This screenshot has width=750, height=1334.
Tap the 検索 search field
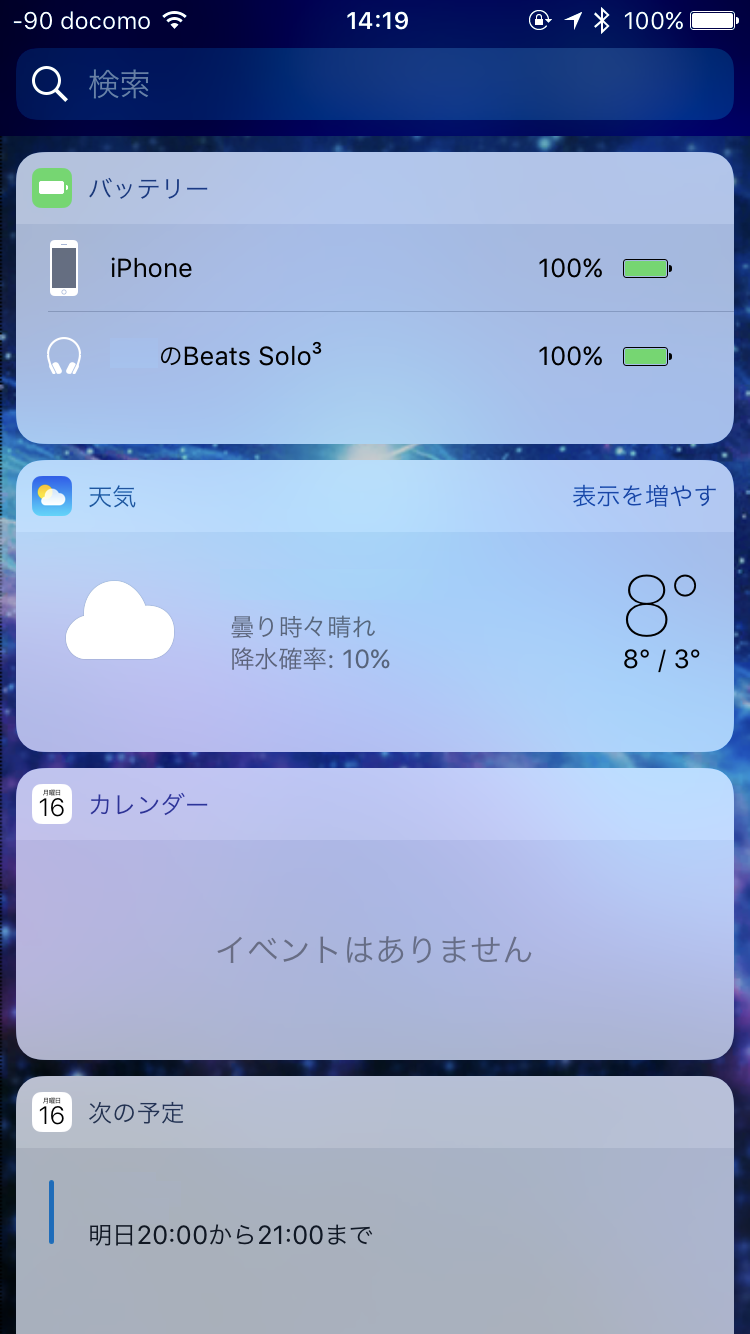tap(375, 84)
